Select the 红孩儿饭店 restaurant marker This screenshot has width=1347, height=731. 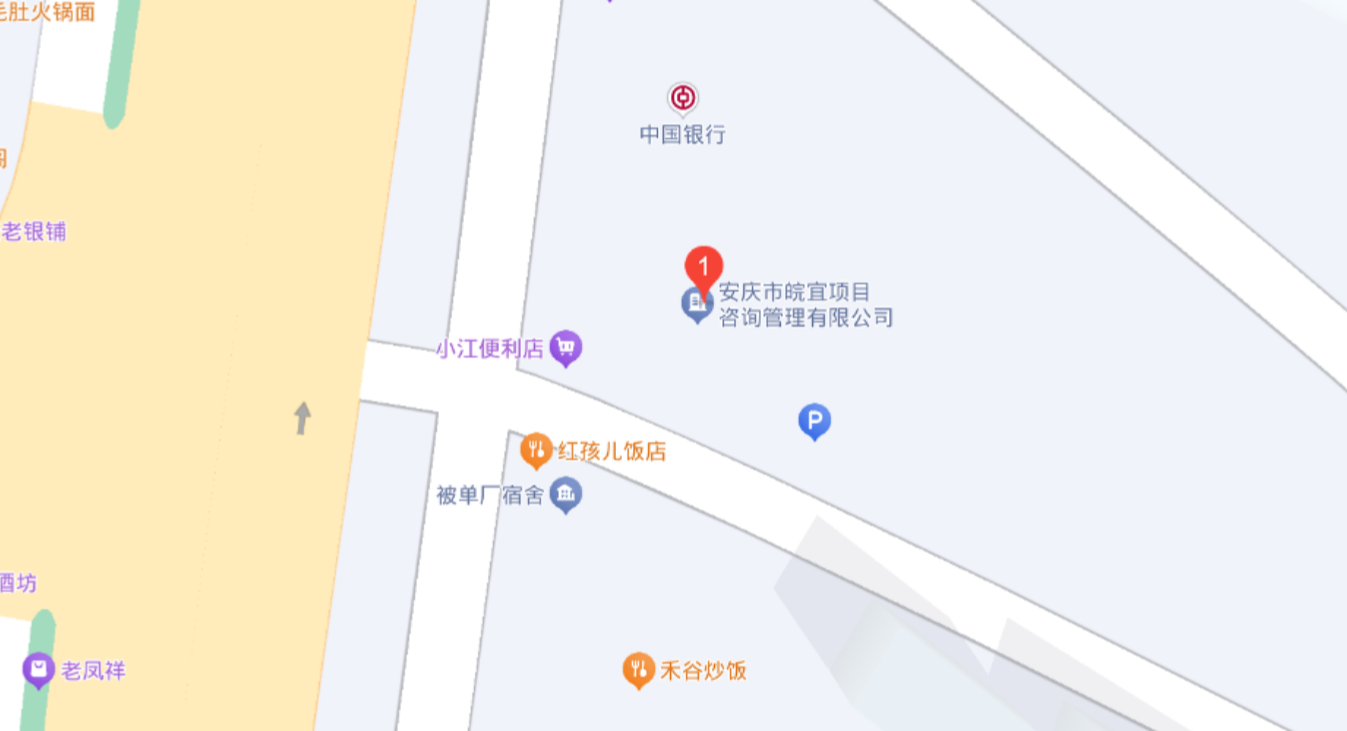click(537, 450)
